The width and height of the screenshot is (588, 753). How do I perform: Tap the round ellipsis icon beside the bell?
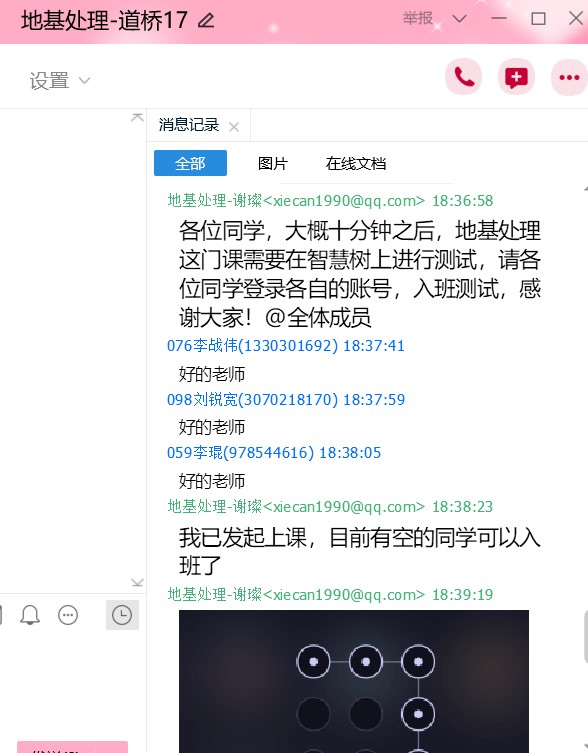click(68, 615)
